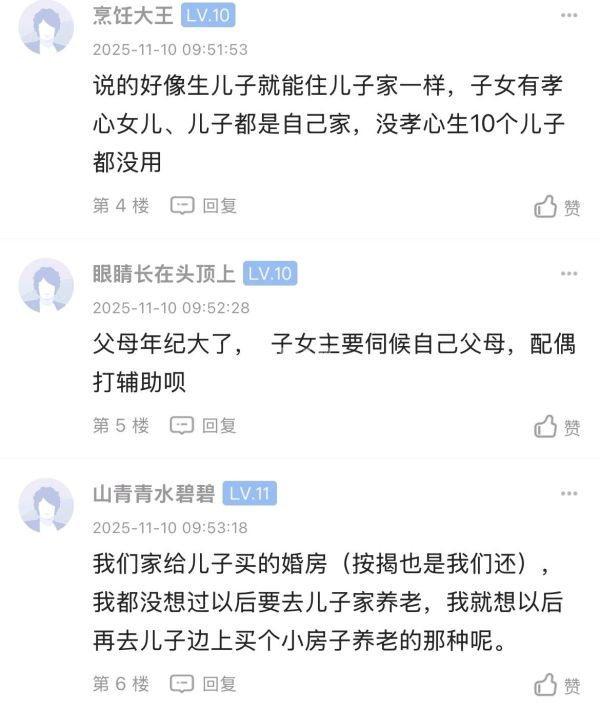Image resolution: width=600 pixels, height=710 pixels.
Task: Tap username 烹饪大王
Action: point(133,16)
